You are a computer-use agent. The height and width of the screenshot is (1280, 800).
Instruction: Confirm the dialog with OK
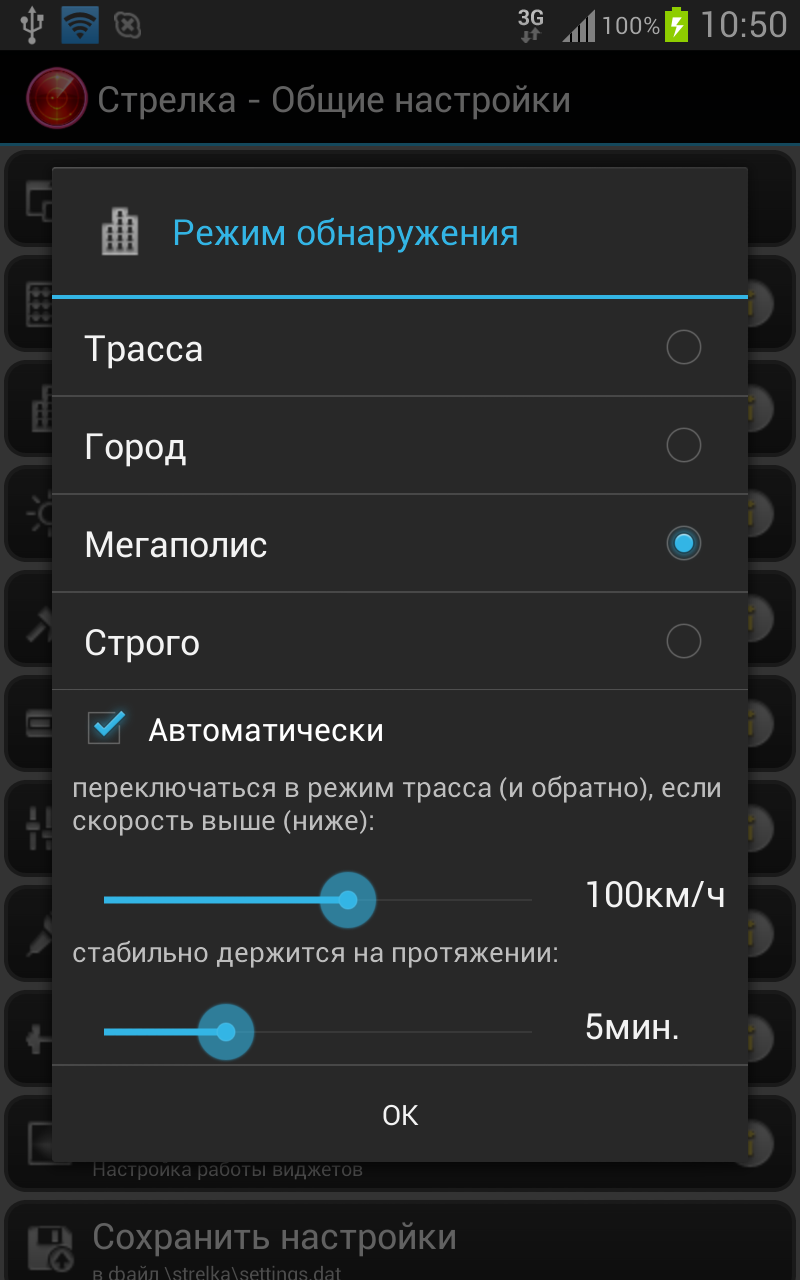coord(400,1115)
